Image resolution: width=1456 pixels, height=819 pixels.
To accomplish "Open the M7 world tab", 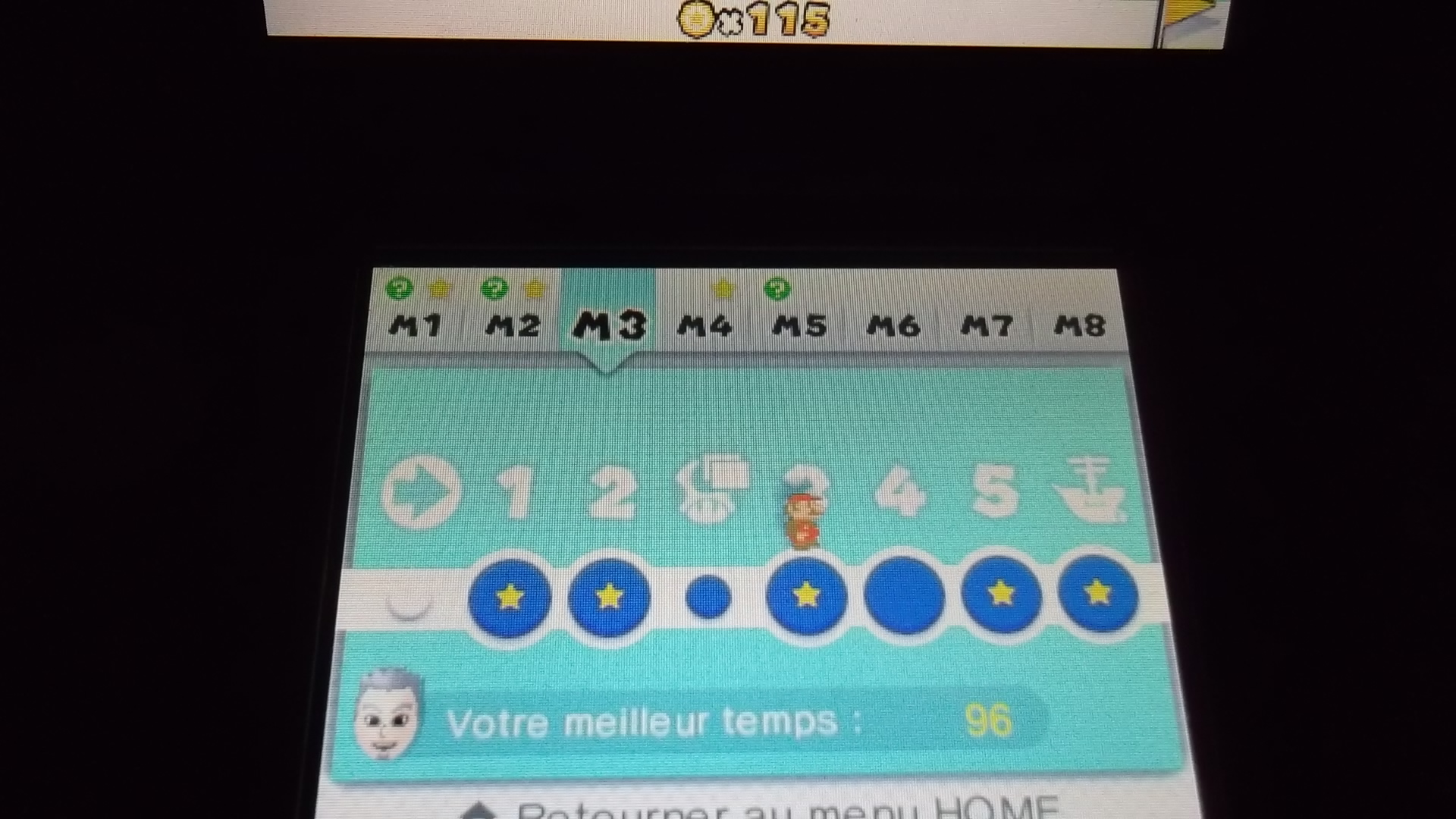I will [987, 325].
